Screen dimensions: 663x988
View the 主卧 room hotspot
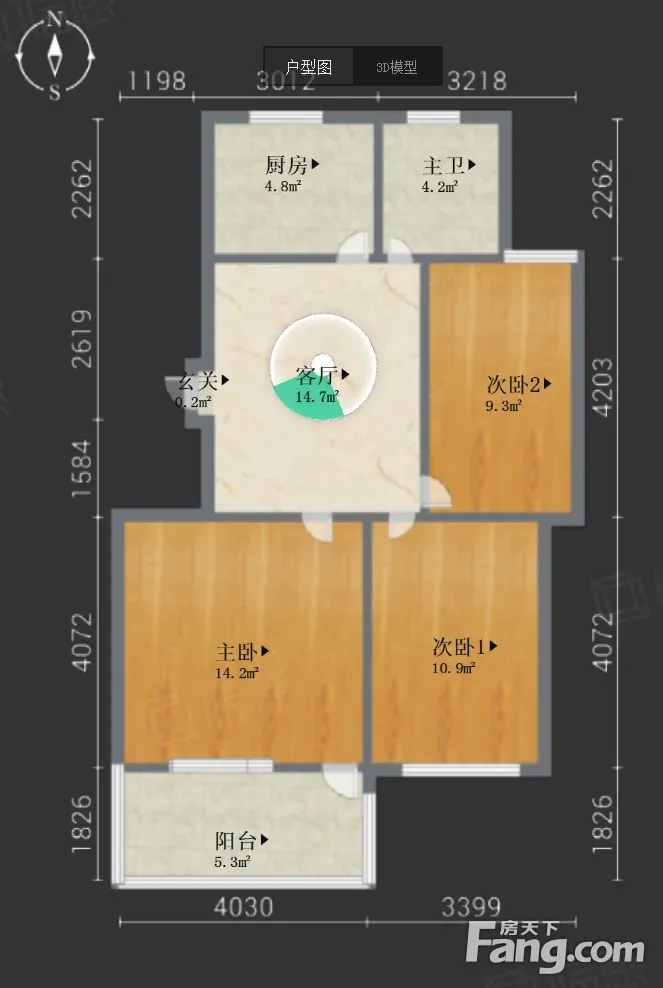[243, 651]
